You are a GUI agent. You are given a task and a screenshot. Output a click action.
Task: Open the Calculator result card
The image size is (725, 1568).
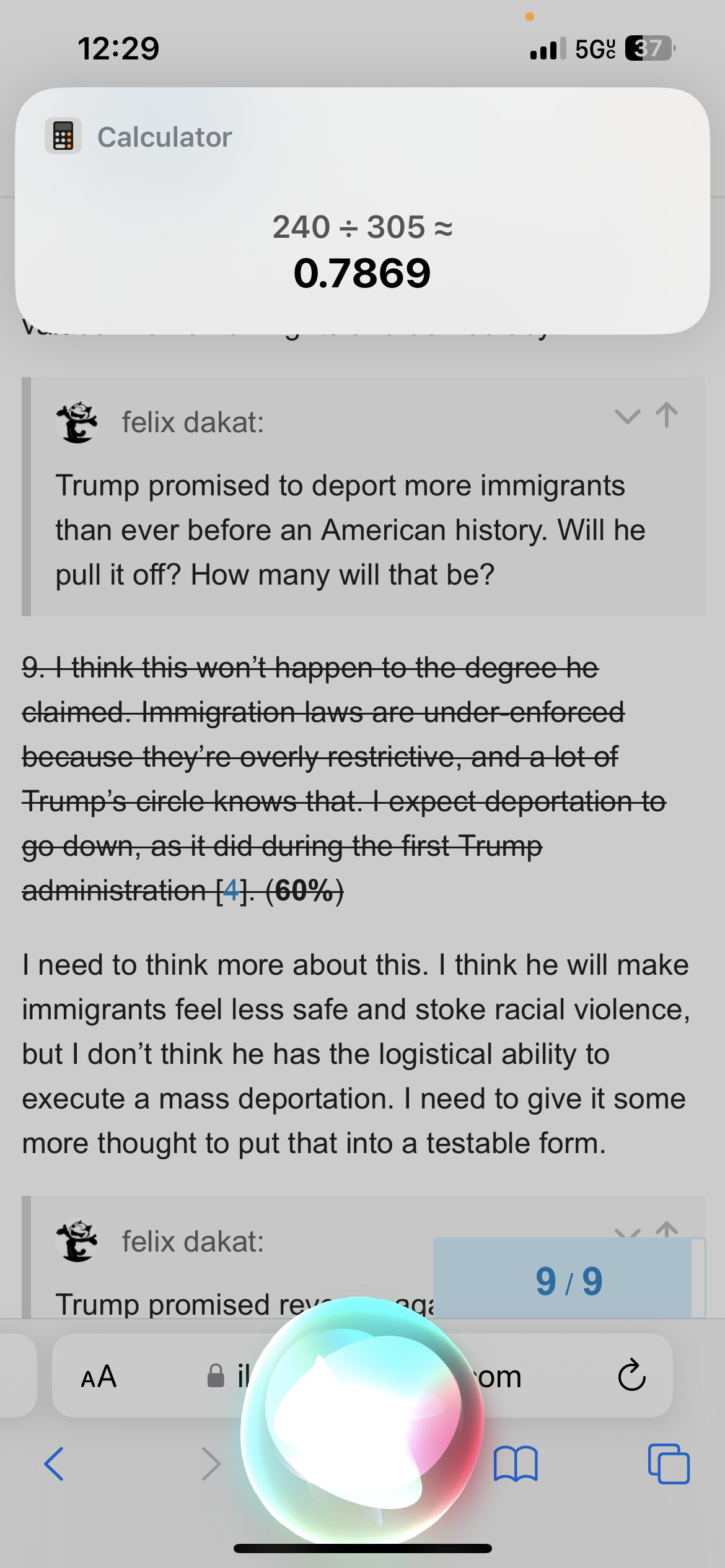[362, 211]
